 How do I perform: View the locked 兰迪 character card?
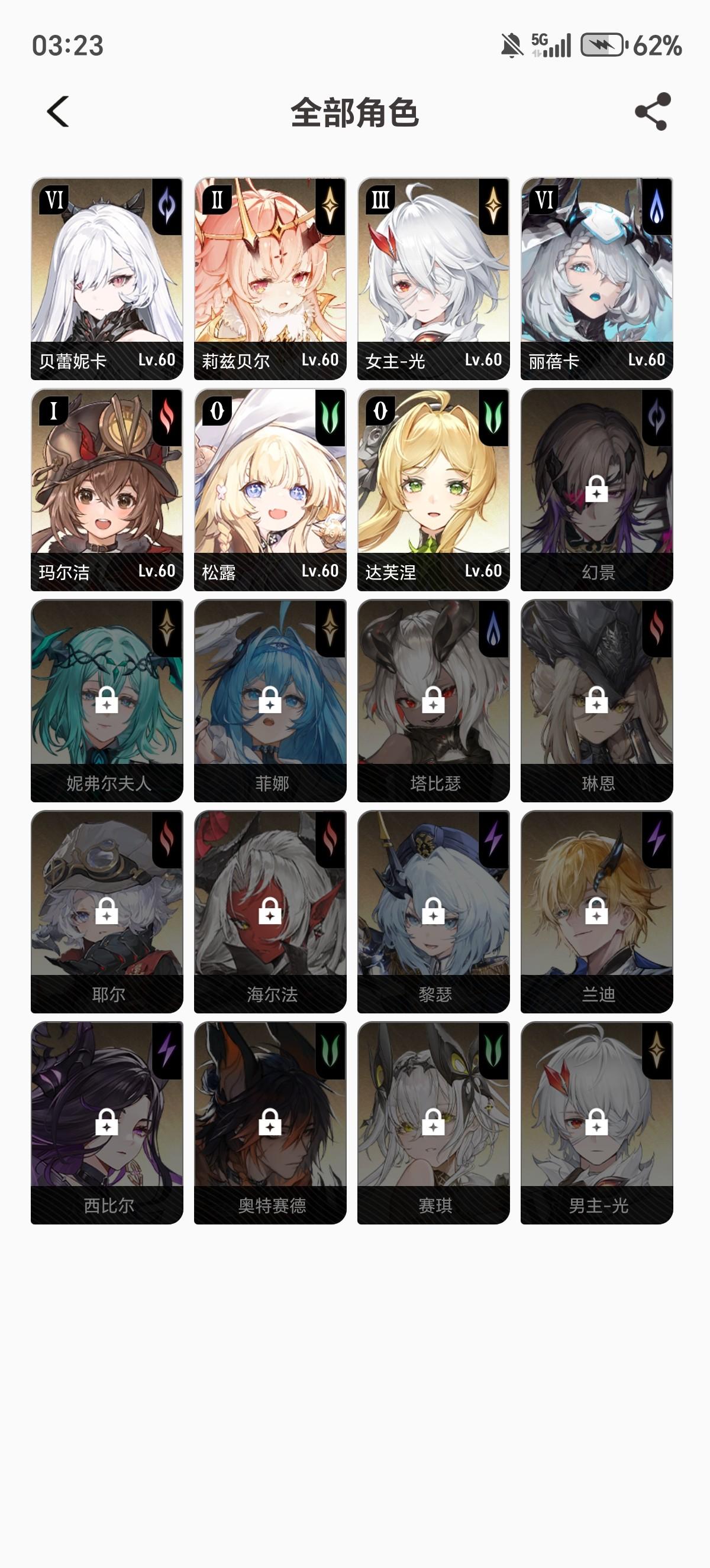(x=596, y=912)
